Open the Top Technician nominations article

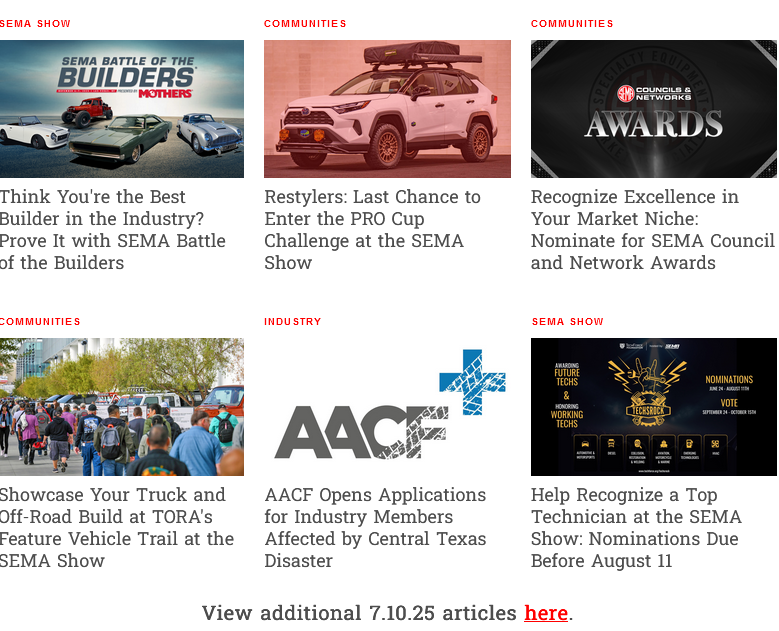[x=636, y=528]
